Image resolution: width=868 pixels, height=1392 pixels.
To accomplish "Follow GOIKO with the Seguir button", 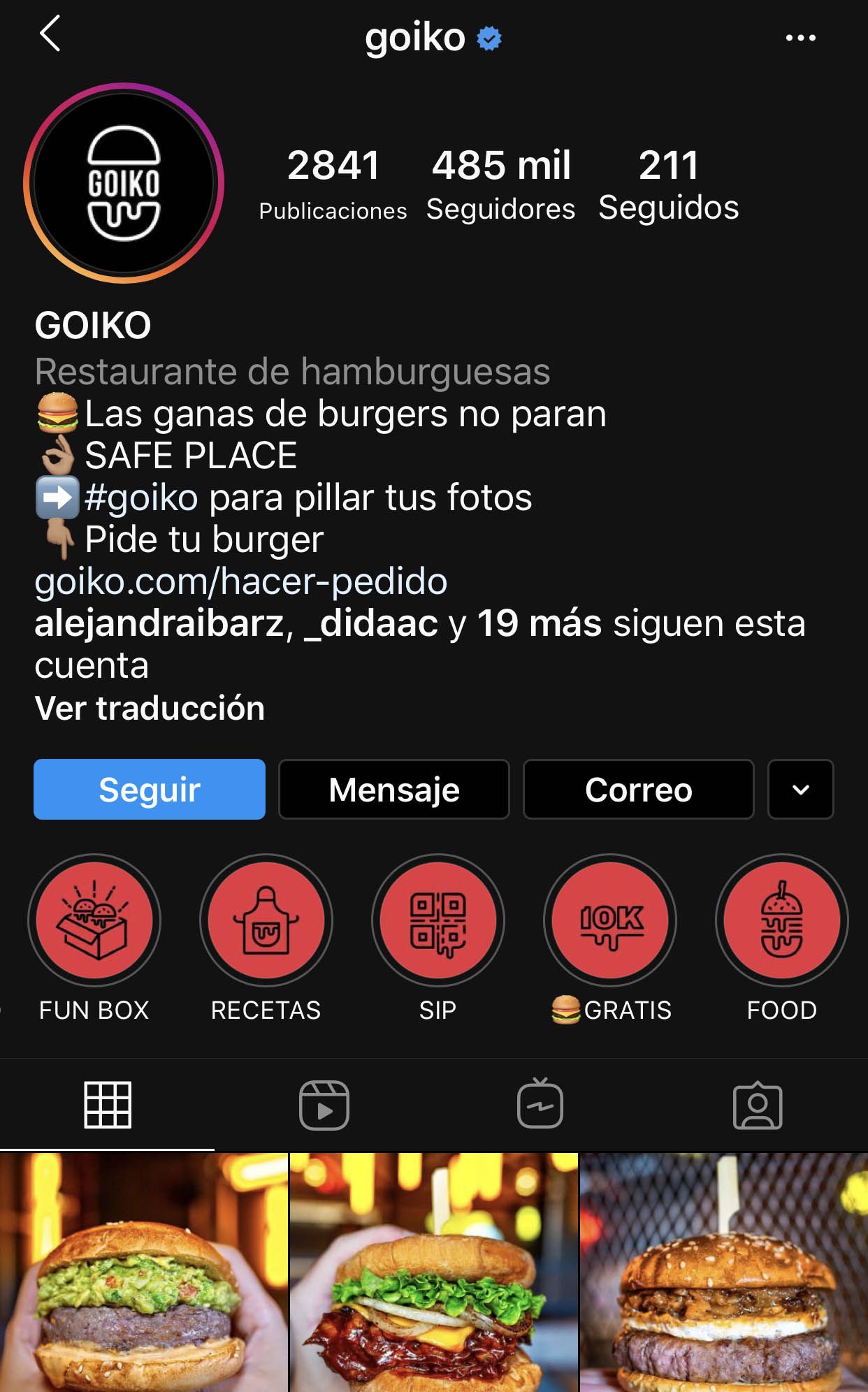I will tap(150, 790).
